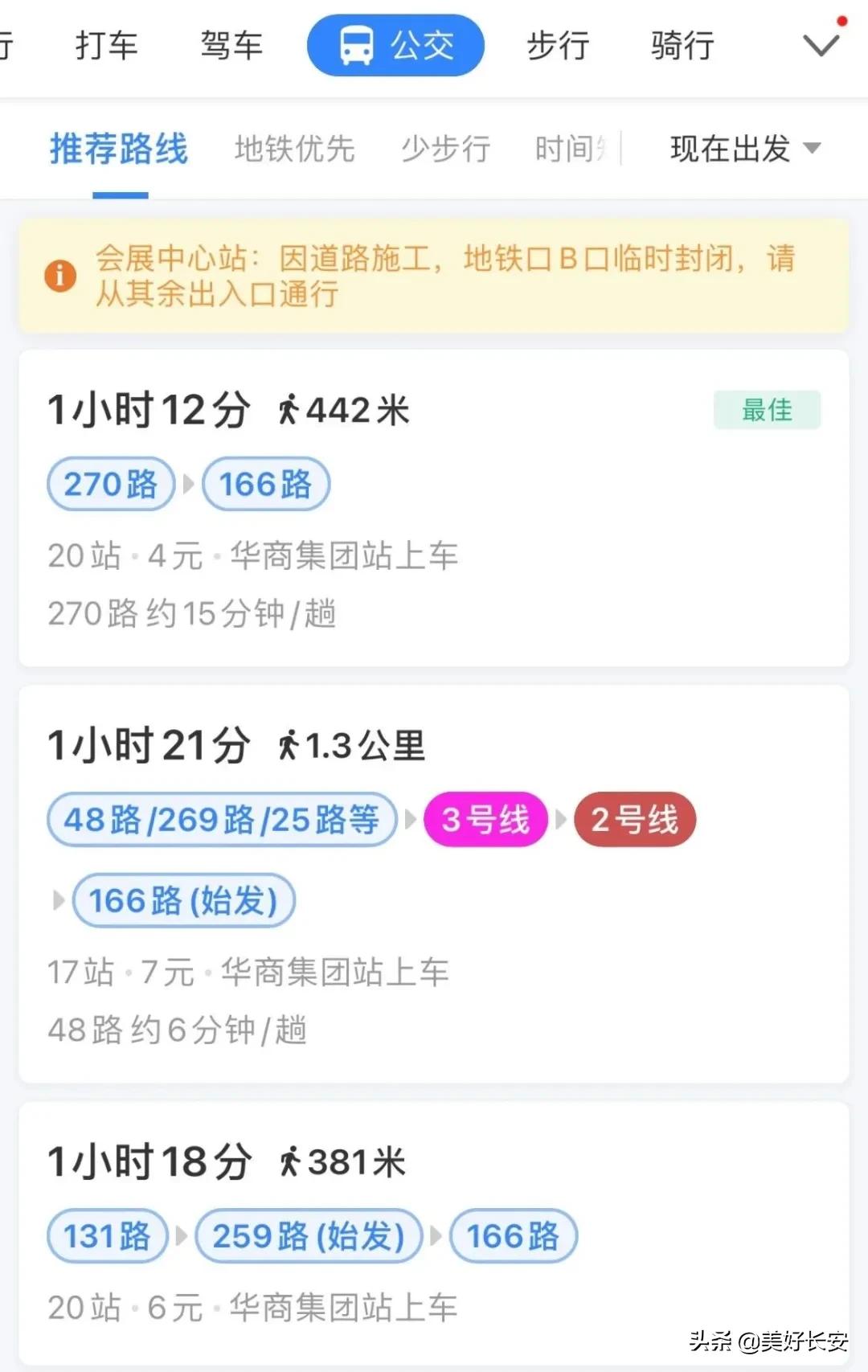Screen dimensions: 868x1372
Task: Tap the 2号线 subway line badge
Action: click(x=635, y=819)
